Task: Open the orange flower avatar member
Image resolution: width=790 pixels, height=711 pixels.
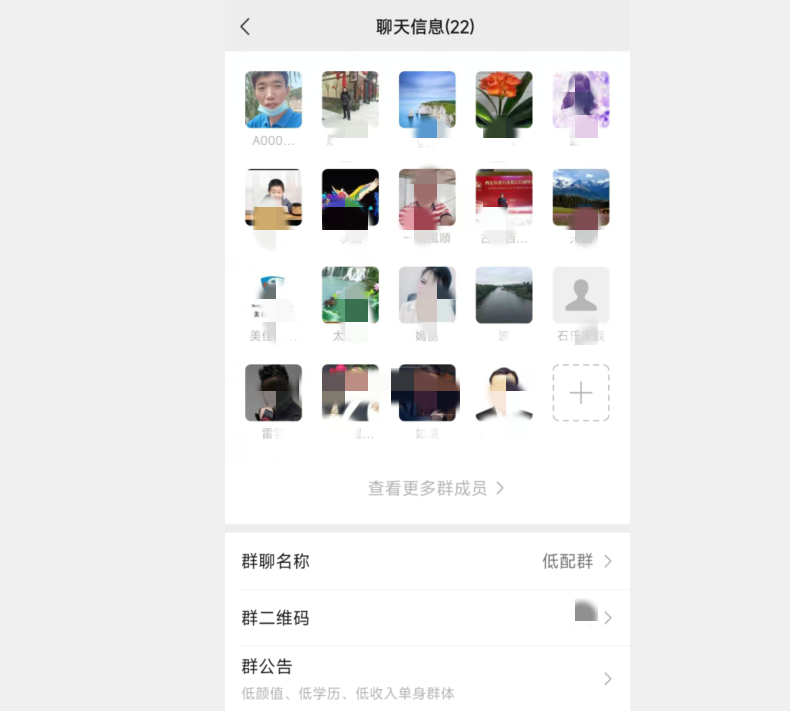Action: click(x=504, y=99)
